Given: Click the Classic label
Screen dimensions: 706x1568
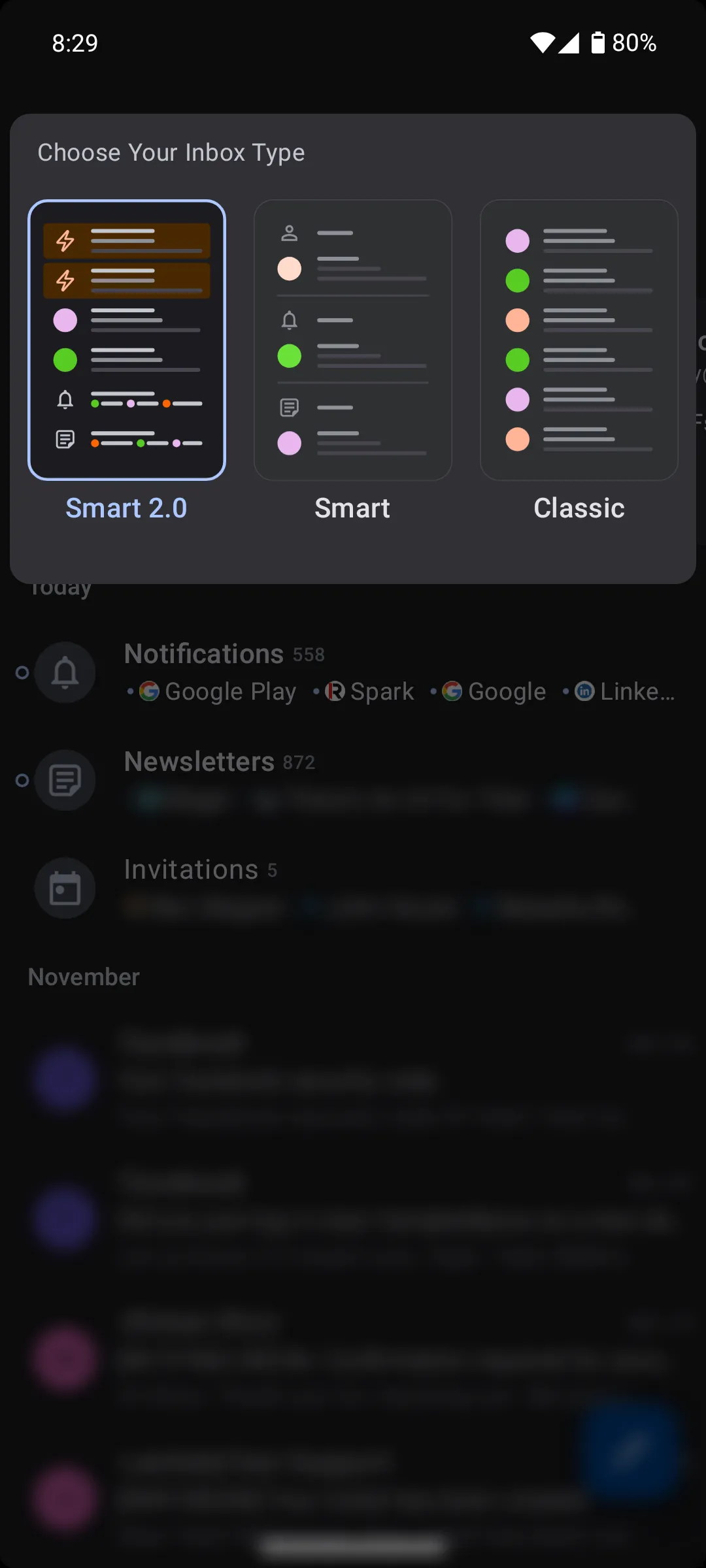Looking at the screenshot, I should click(x=579, y=508).
